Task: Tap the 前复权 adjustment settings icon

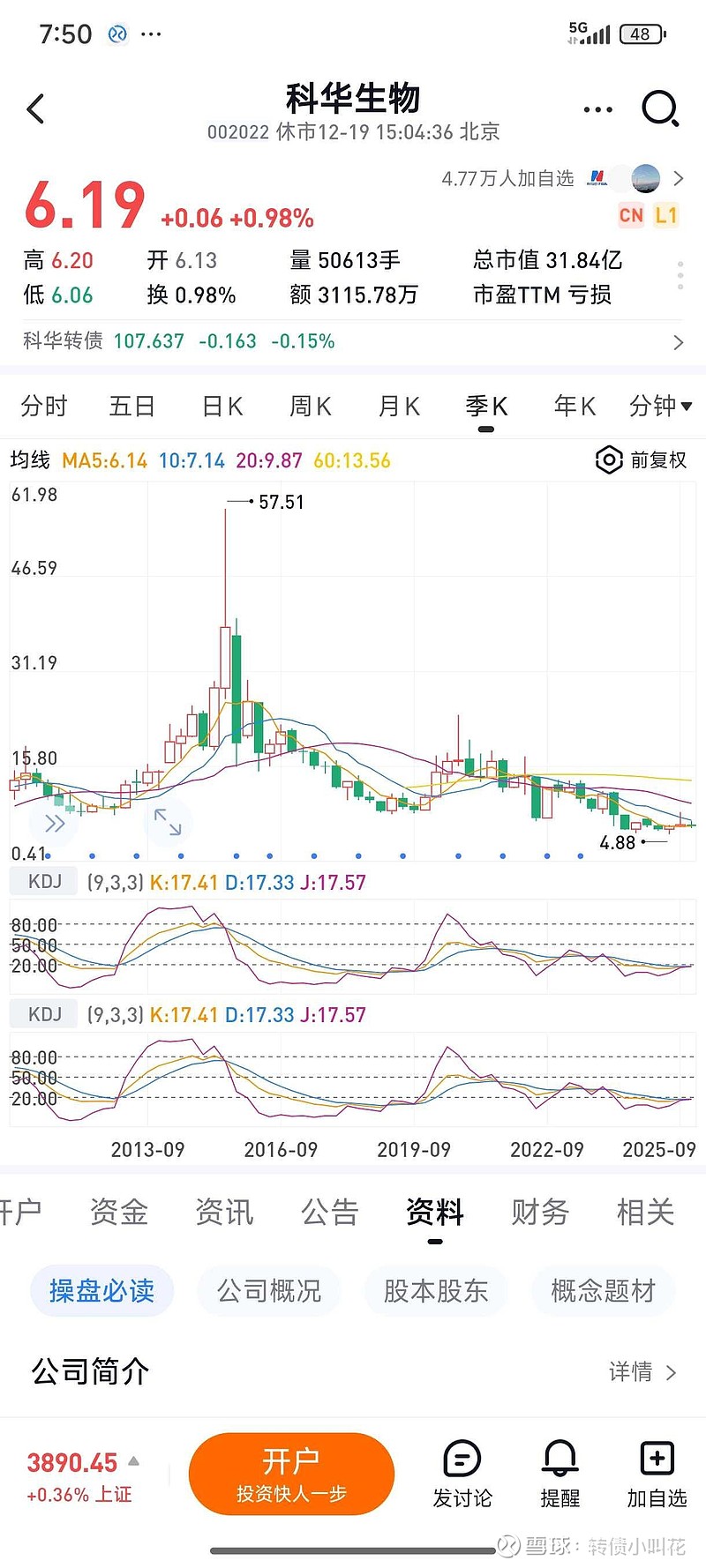Action: 608,459
